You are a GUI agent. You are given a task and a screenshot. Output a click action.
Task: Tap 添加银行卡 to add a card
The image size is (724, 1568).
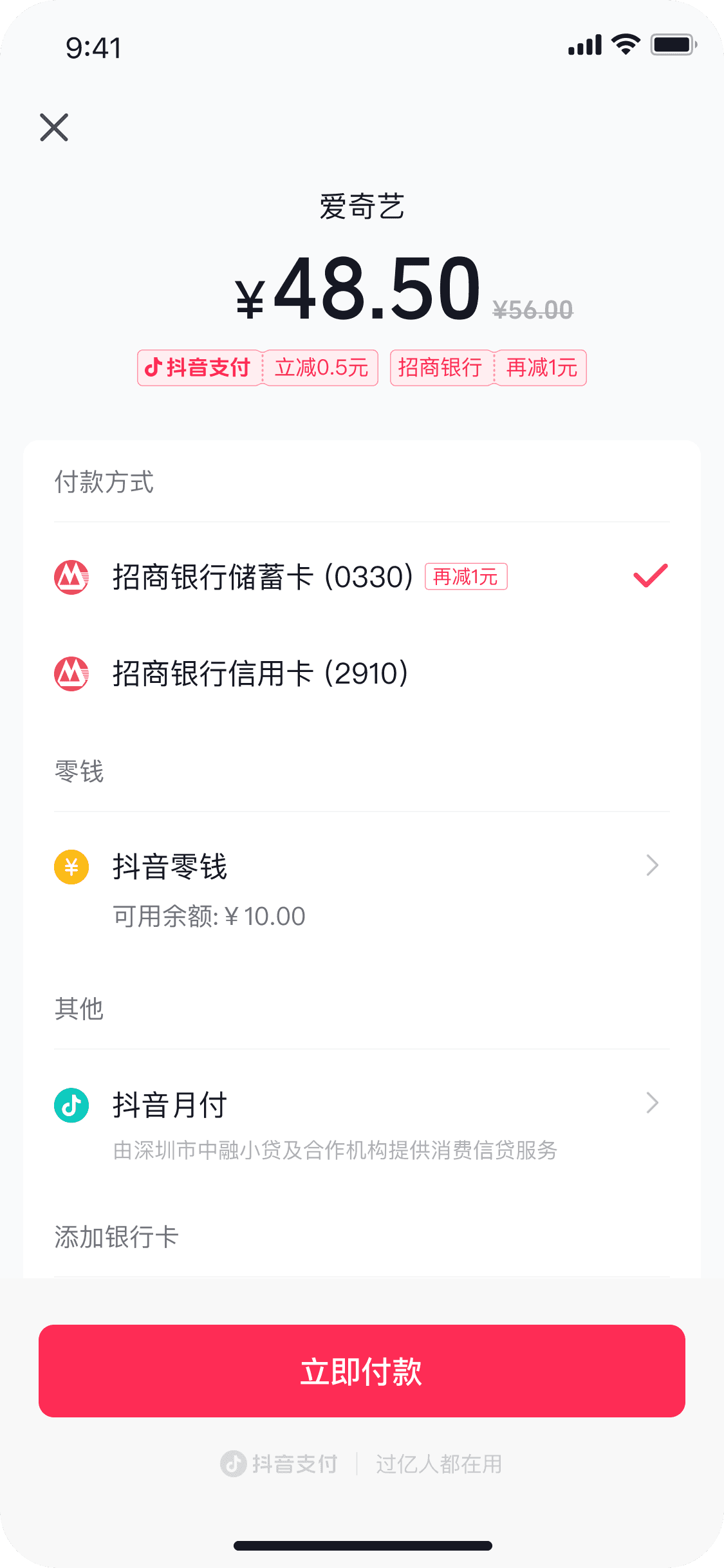[116, 1237]
